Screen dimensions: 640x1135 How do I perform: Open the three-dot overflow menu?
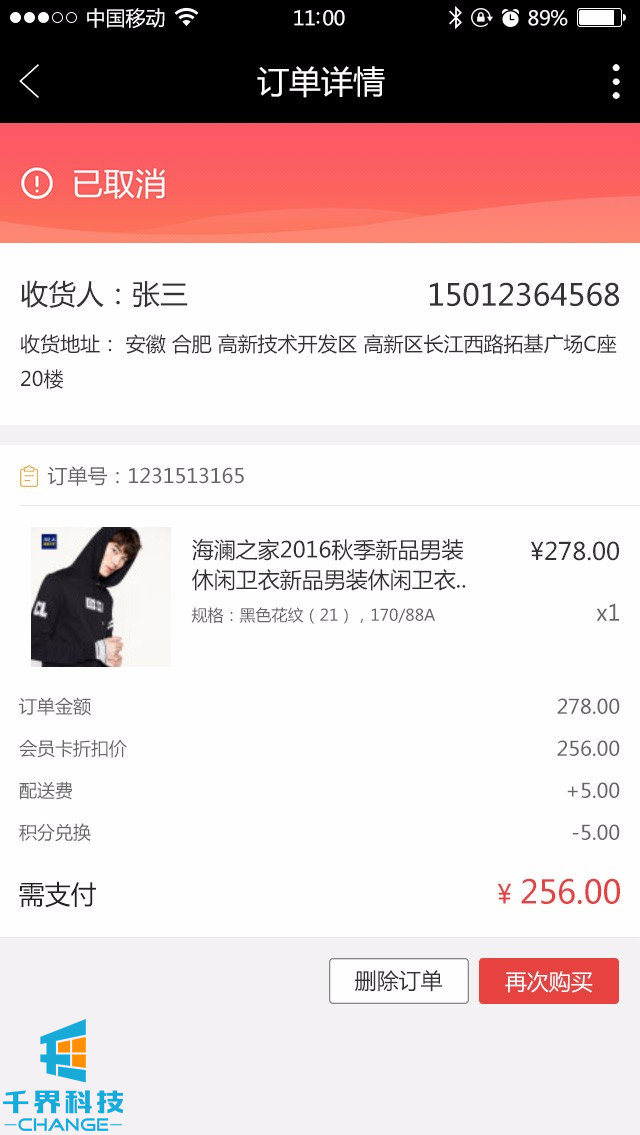pyautogui.click(x=615, y=81)
